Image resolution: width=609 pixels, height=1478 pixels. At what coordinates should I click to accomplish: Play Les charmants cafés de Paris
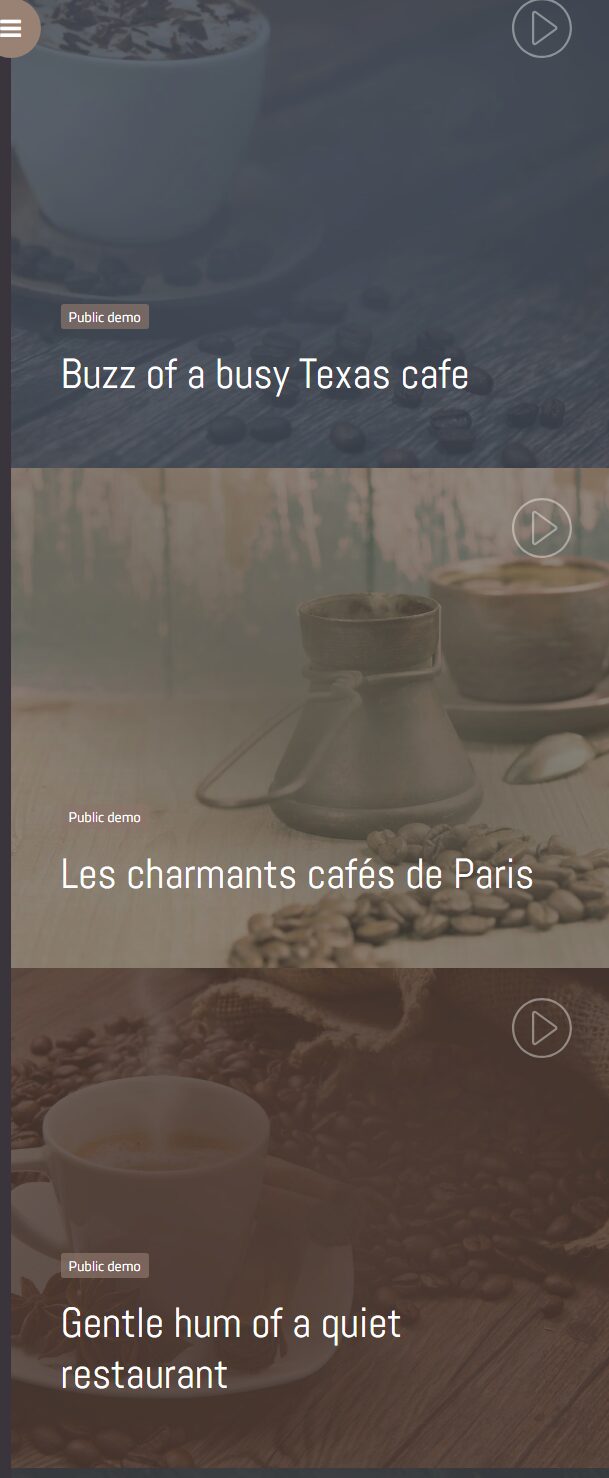coord(541,527)
